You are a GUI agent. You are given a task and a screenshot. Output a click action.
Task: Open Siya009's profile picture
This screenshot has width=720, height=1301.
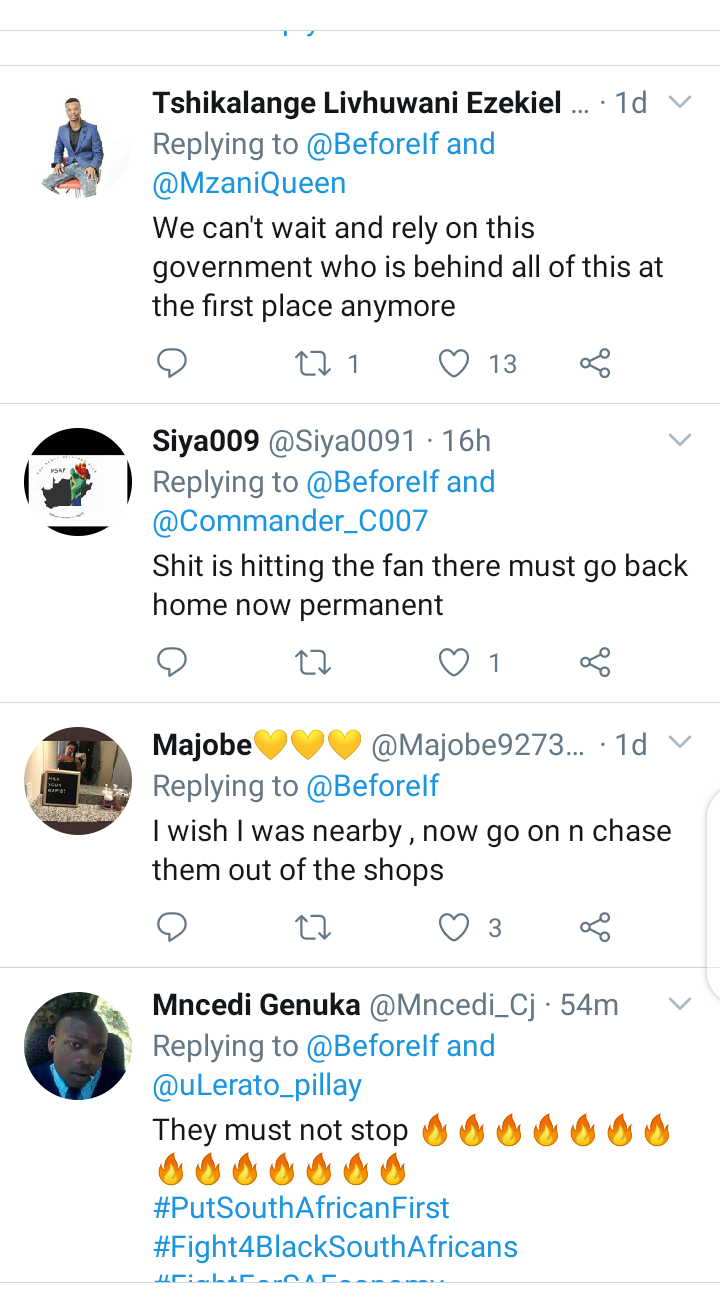click(x=78, y=482)
